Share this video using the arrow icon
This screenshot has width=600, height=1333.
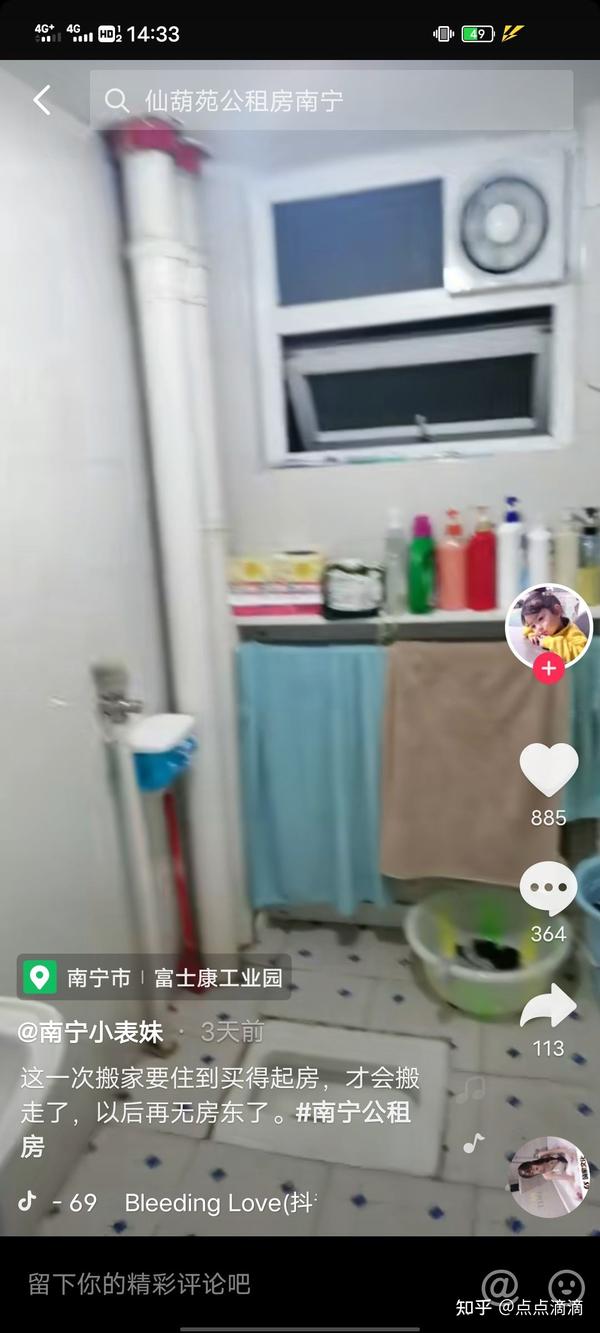pos(548,1004)
